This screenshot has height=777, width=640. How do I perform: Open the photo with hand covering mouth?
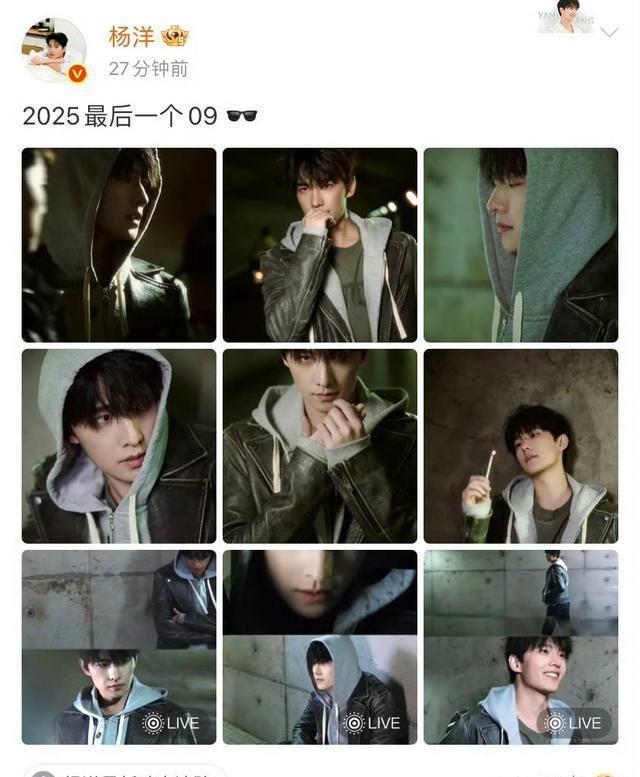coord(320,245)
